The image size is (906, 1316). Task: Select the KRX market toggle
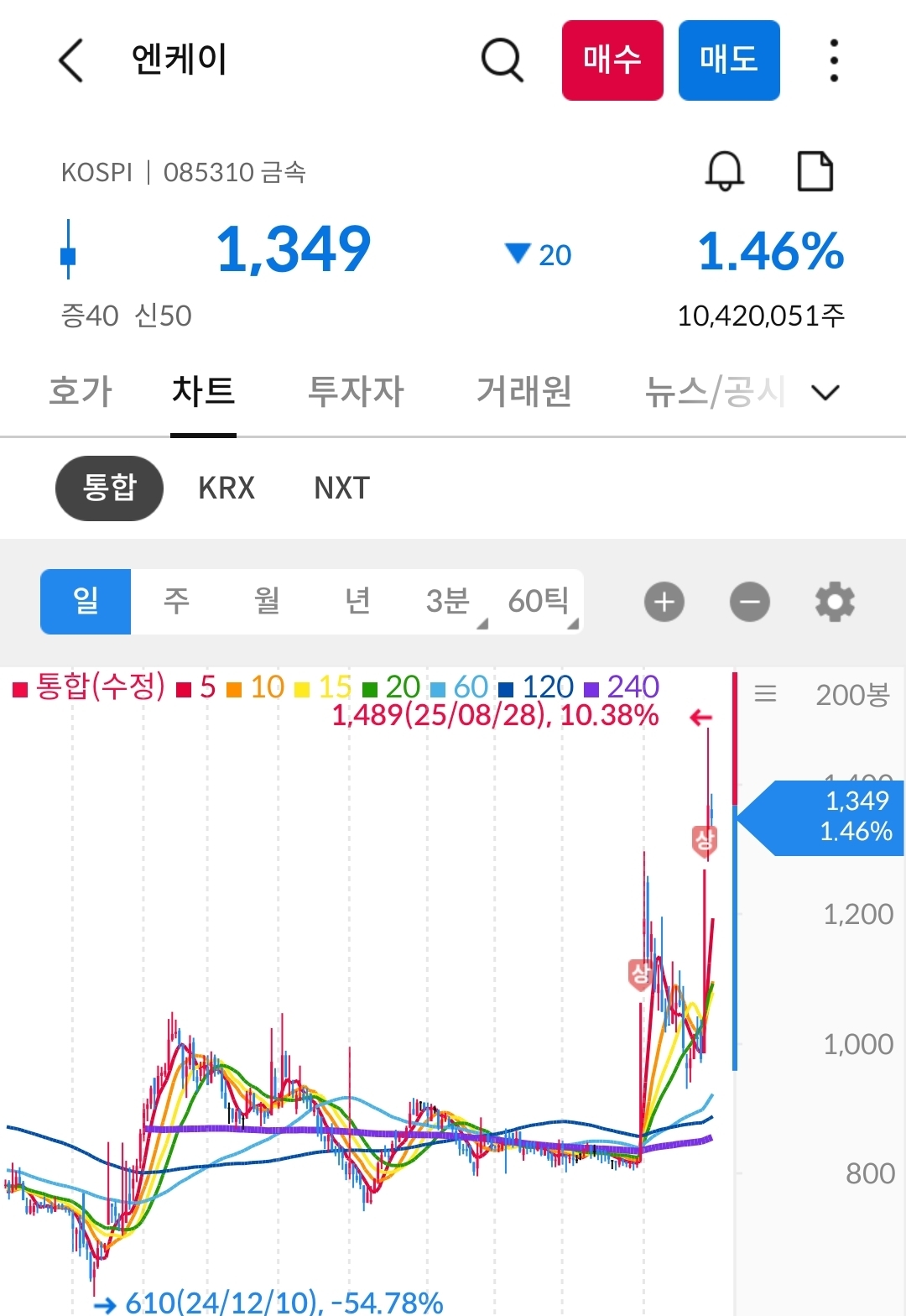(224, 488)
